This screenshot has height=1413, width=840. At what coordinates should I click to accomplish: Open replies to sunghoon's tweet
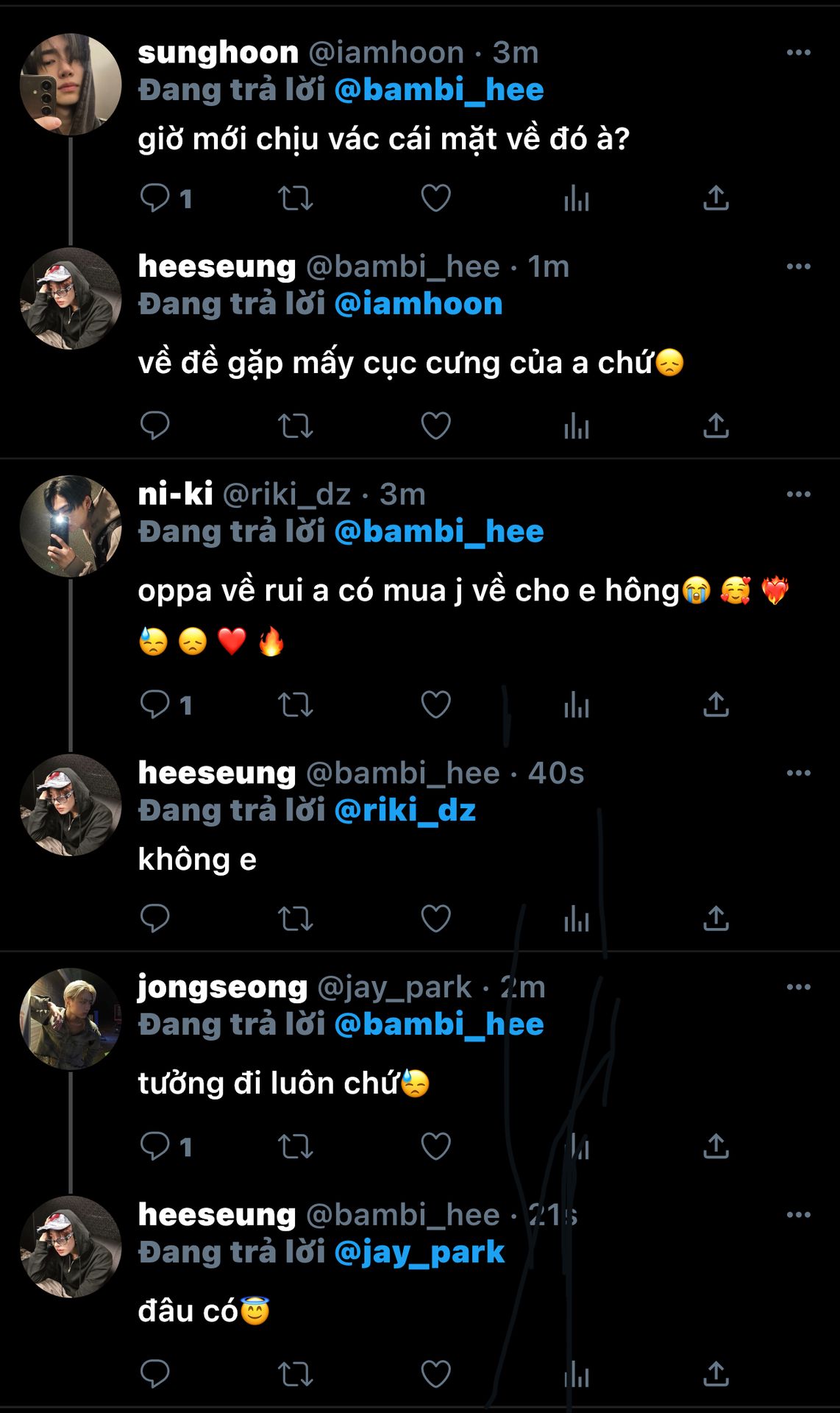(x=155, y=198)
